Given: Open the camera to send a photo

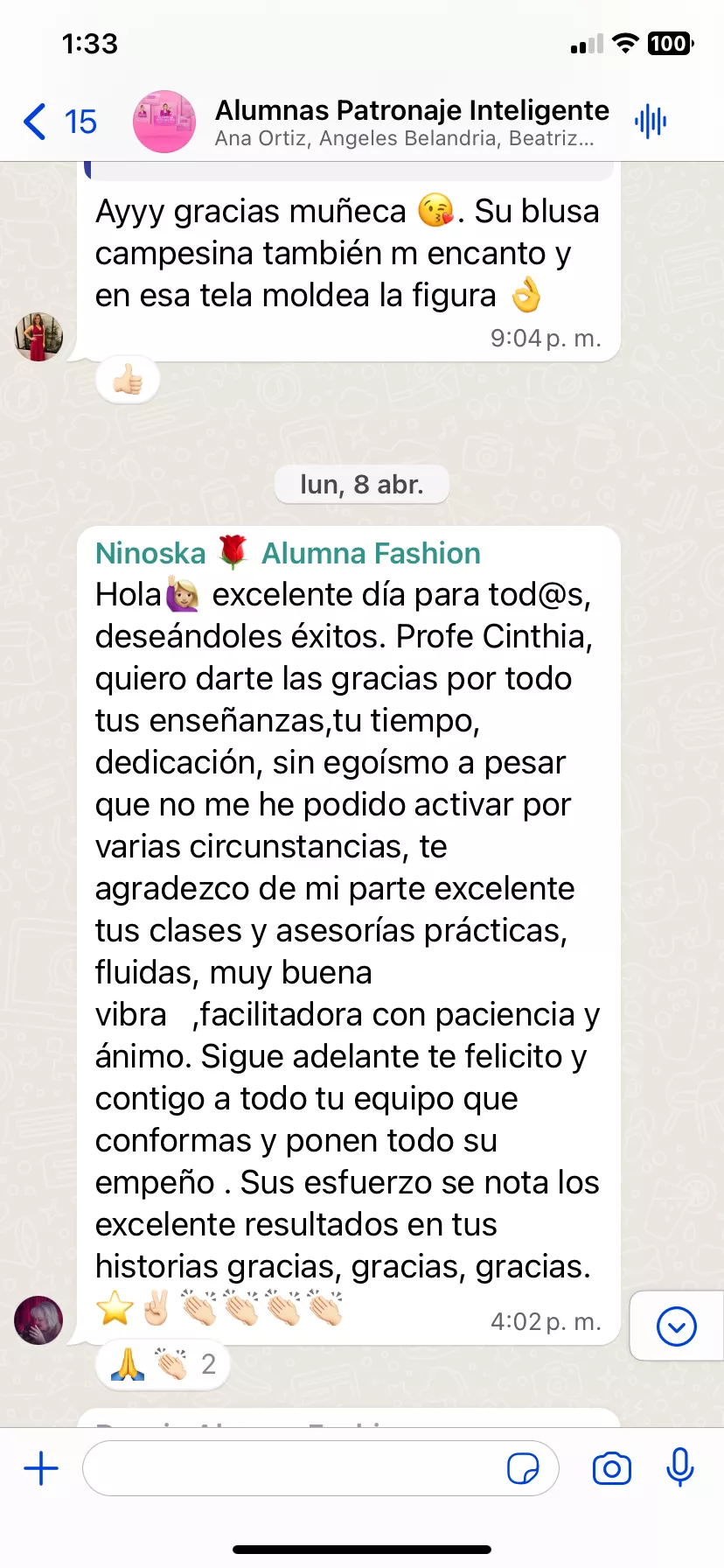Looking at the screenshot, I should tap(611, 1468).
